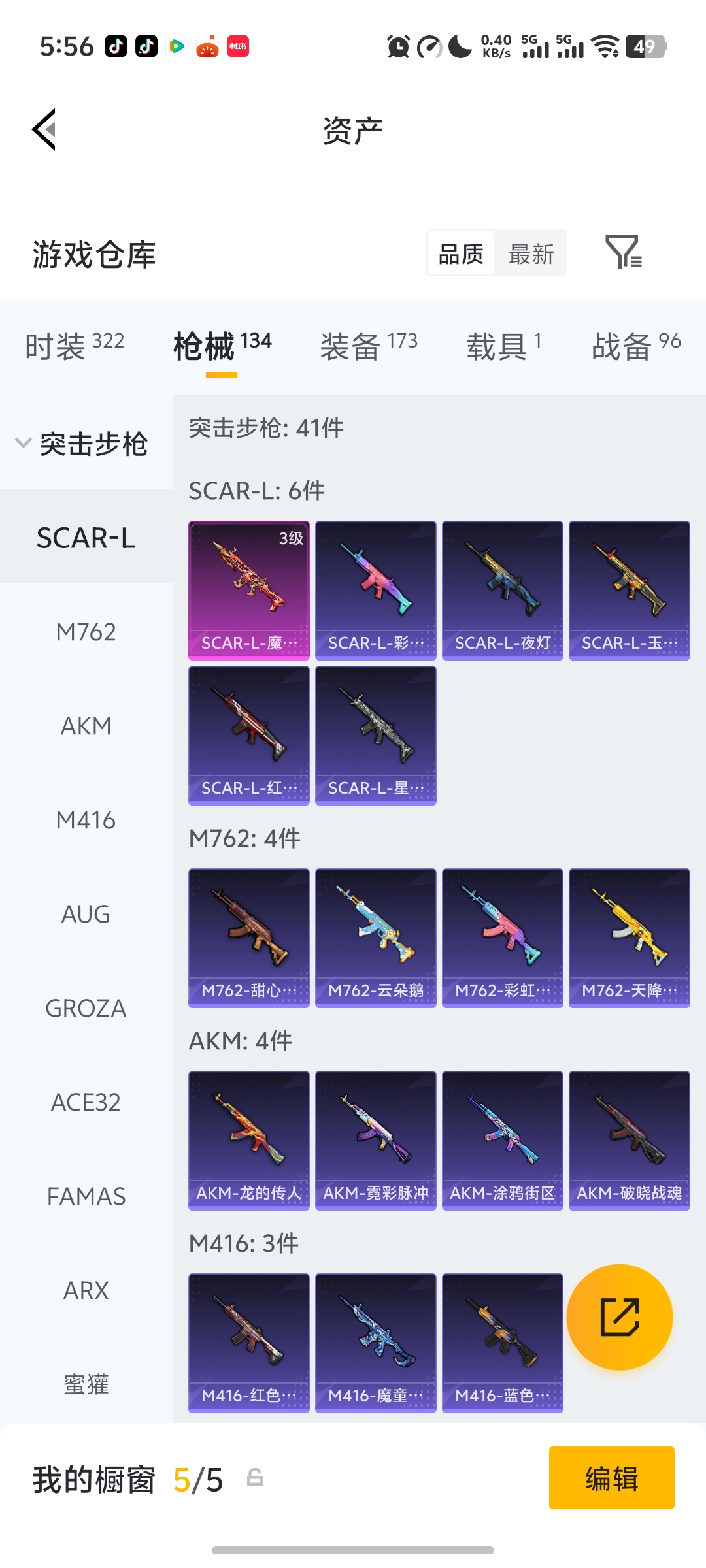
Task: Tap the orange share floating button
Action: pos(619,1316)
